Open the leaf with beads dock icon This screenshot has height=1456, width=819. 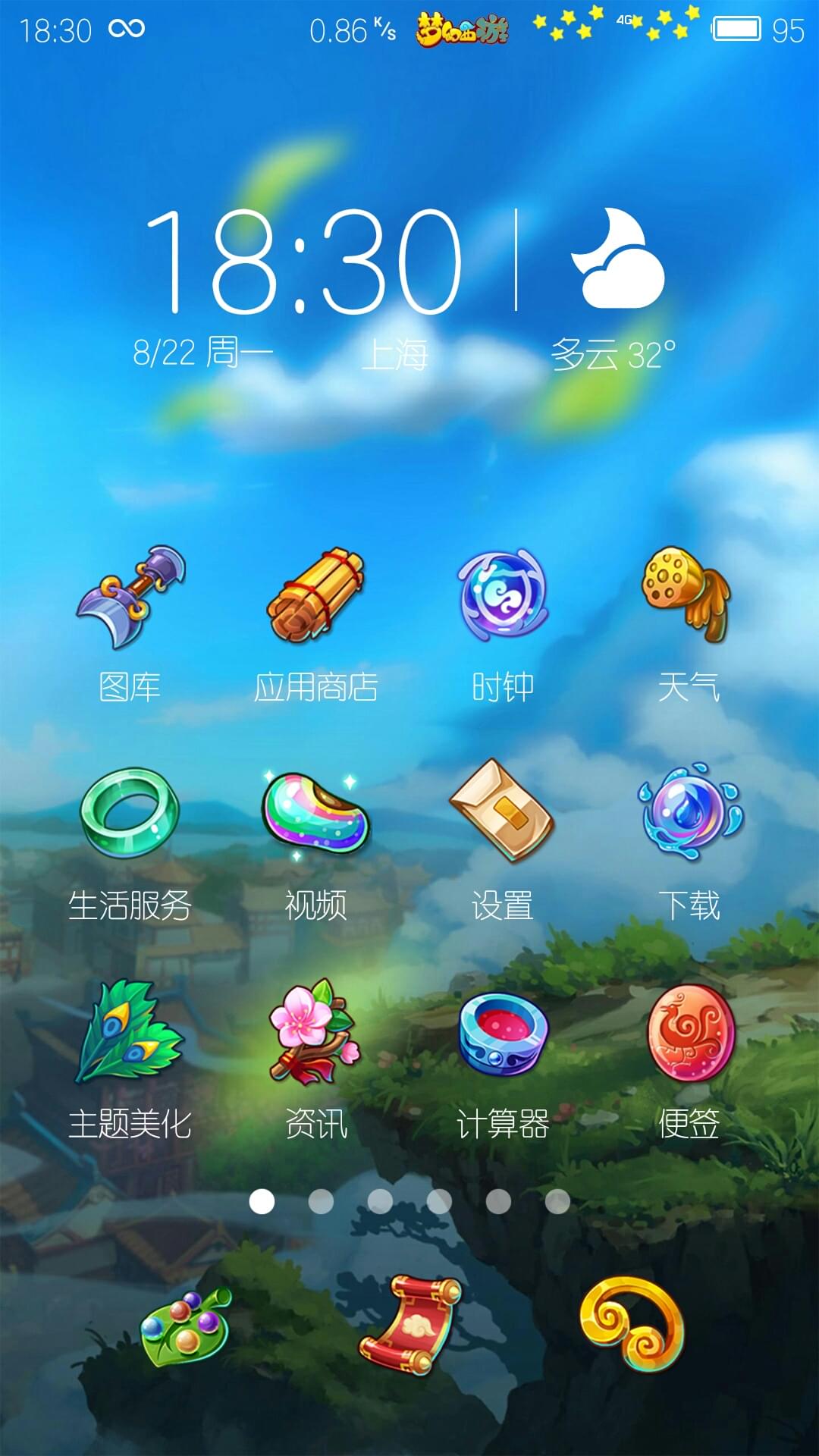(186, 1327)
